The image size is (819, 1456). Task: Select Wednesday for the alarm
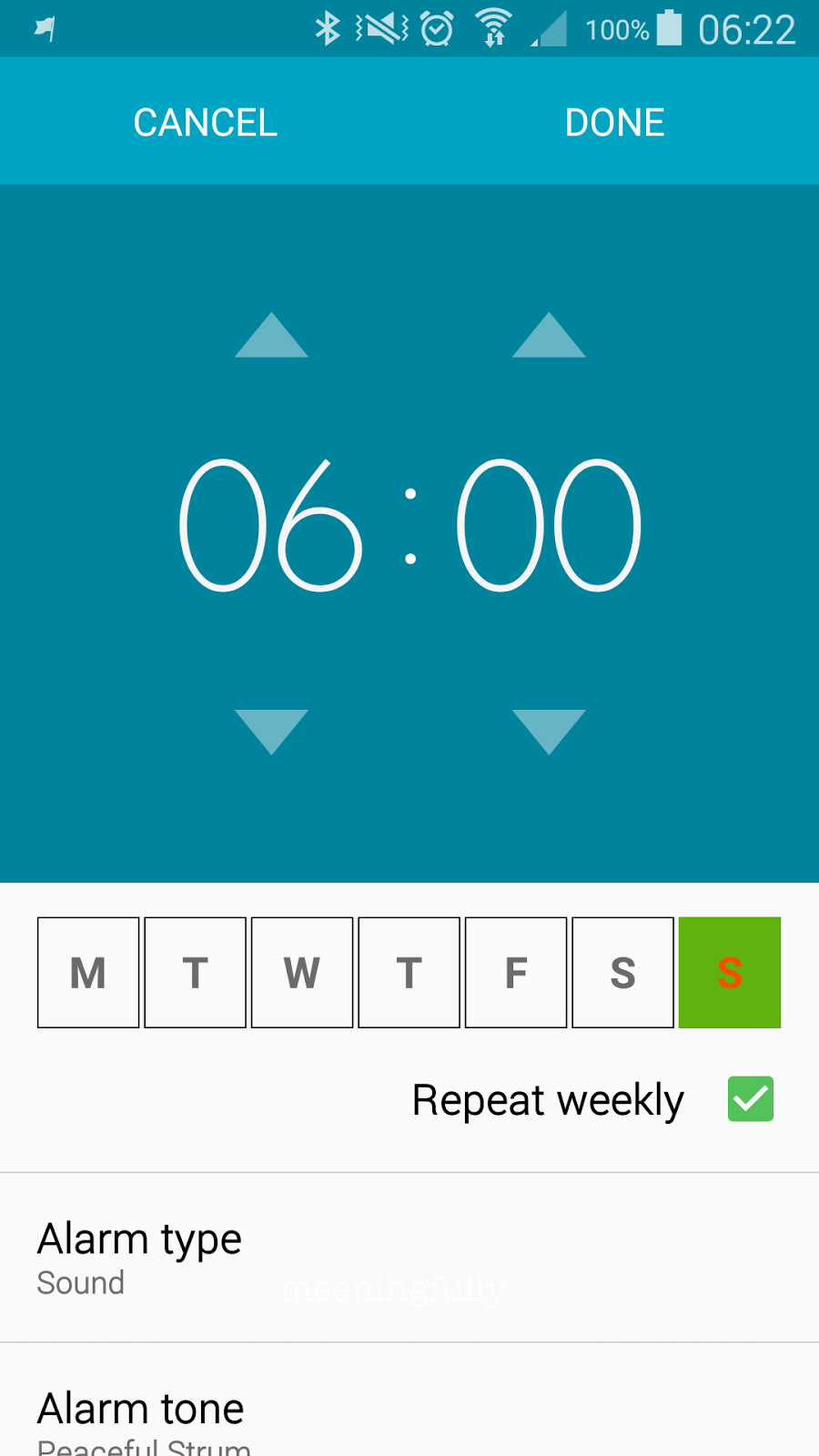pyautogui.click(x=302, y=973)
